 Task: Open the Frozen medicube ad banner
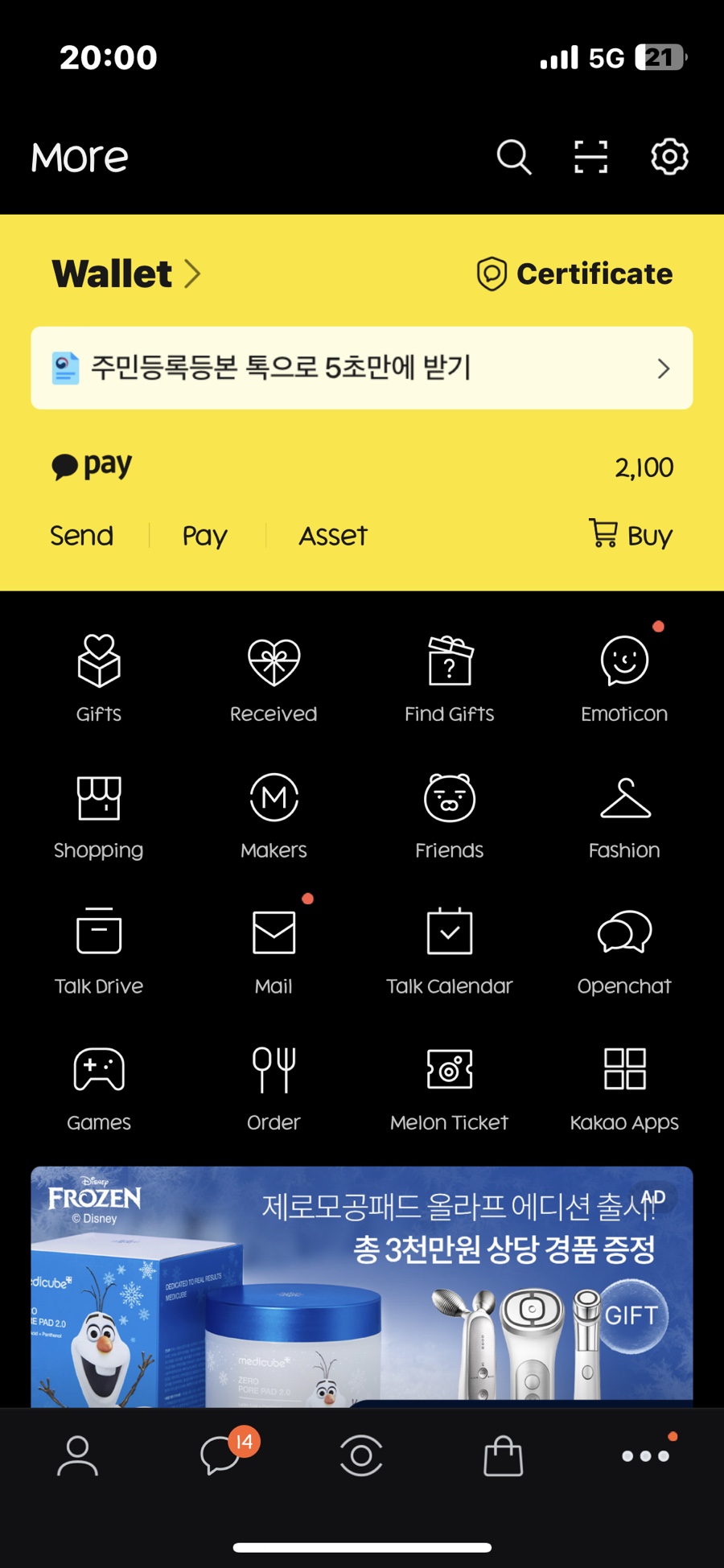pyautogui.click(x=362, y=1286)
